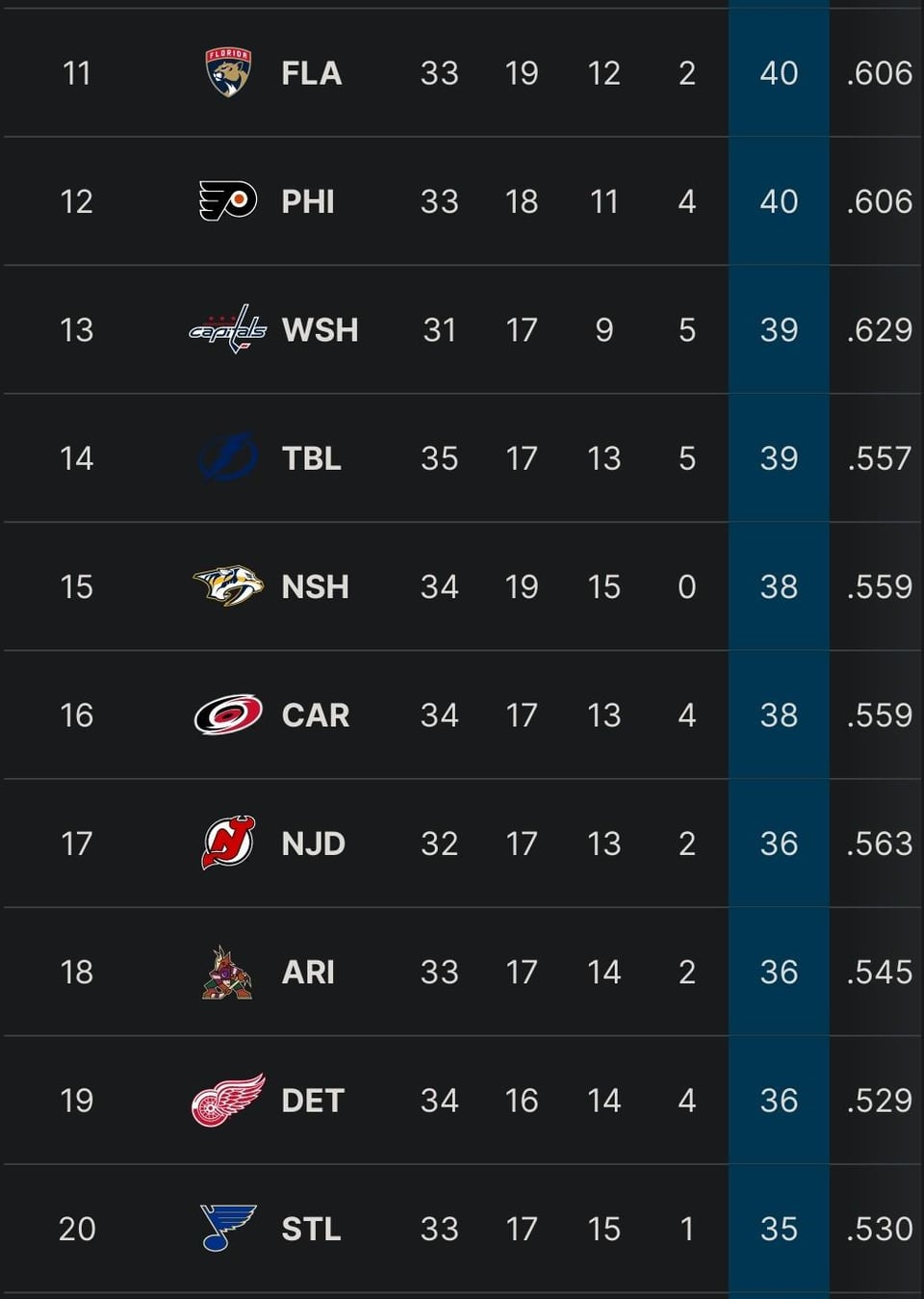924x1299 pixels.
Task: Open the CAR team row
Action: [x=315, y=715]
